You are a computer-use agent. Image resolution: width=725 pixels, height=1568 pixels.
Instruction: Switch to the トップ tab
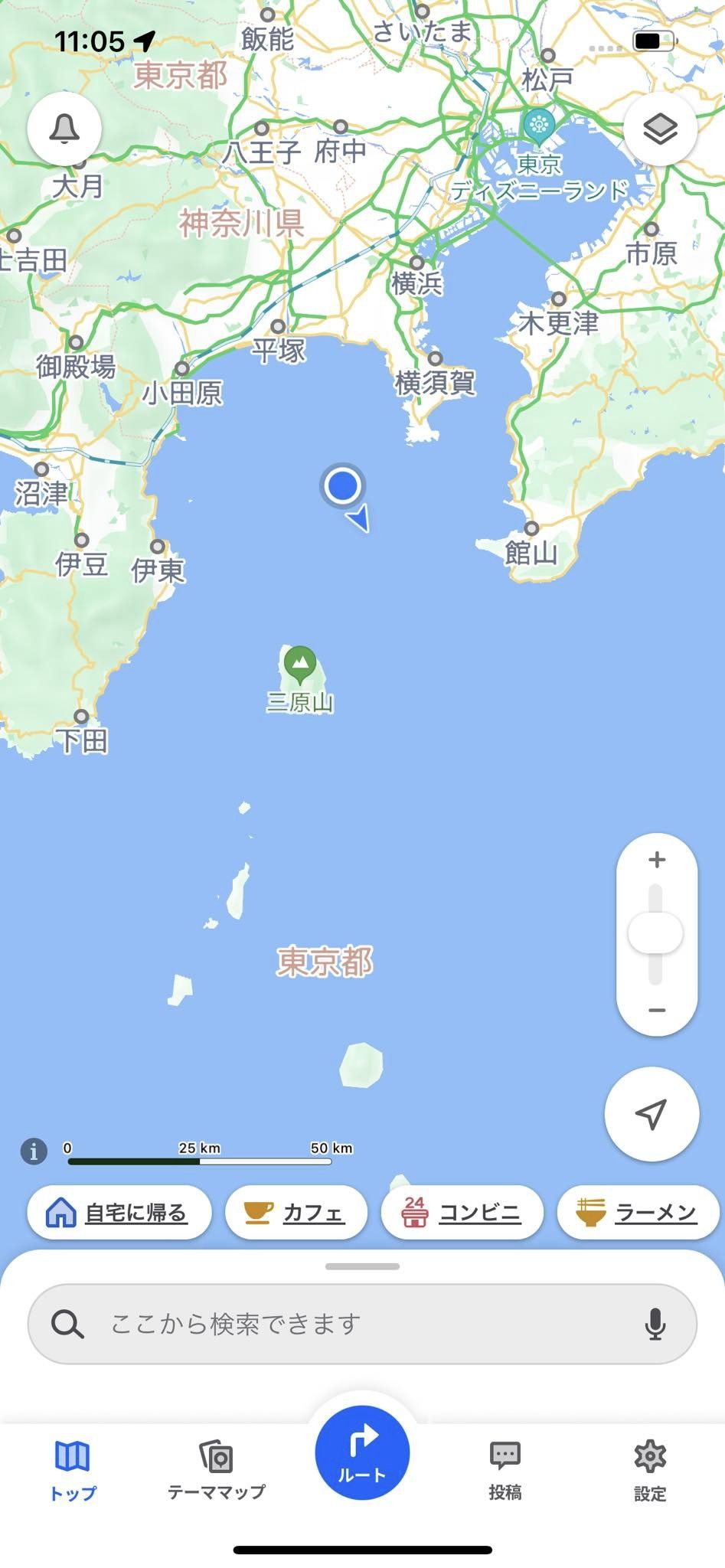(73, 1470)
